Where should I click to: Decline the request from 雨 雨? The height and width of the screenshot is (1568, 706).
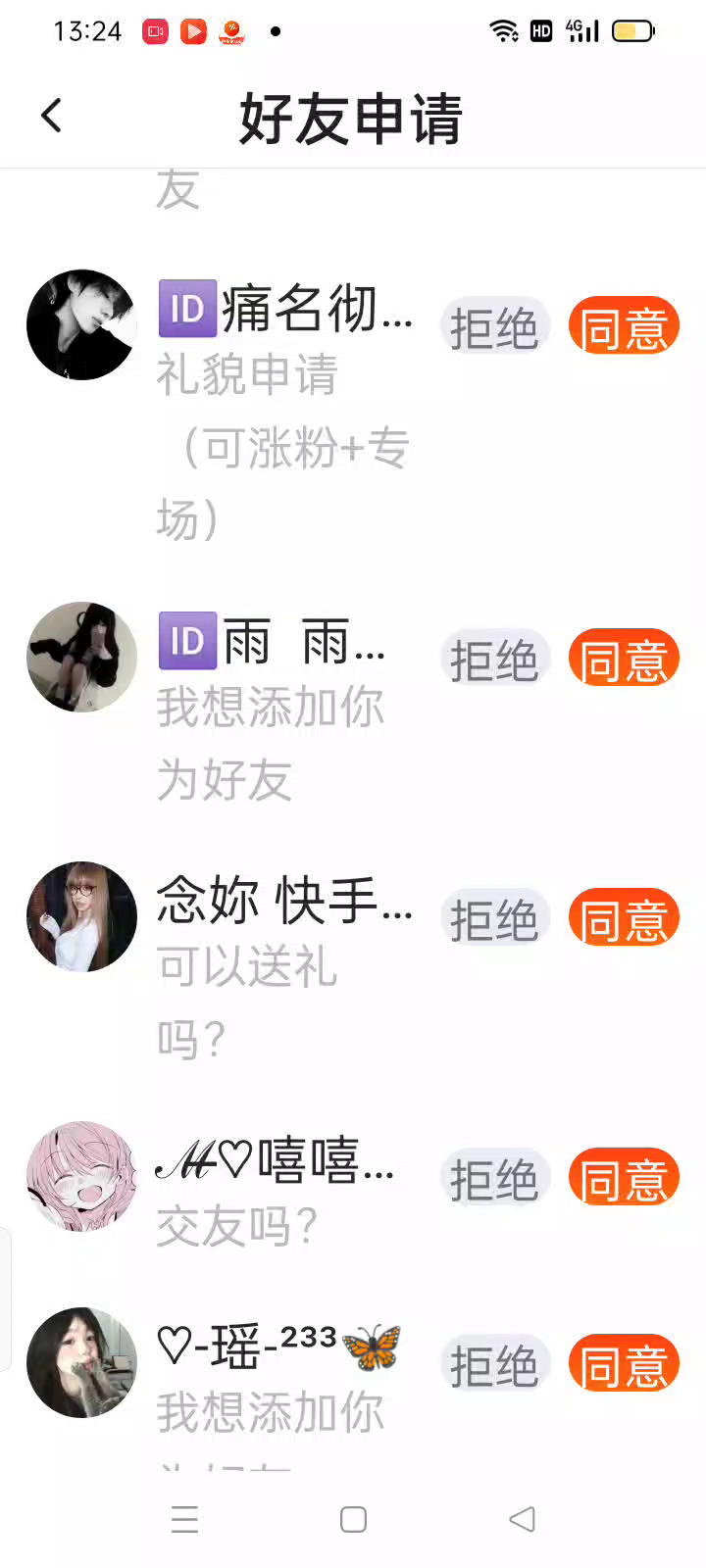494,659
